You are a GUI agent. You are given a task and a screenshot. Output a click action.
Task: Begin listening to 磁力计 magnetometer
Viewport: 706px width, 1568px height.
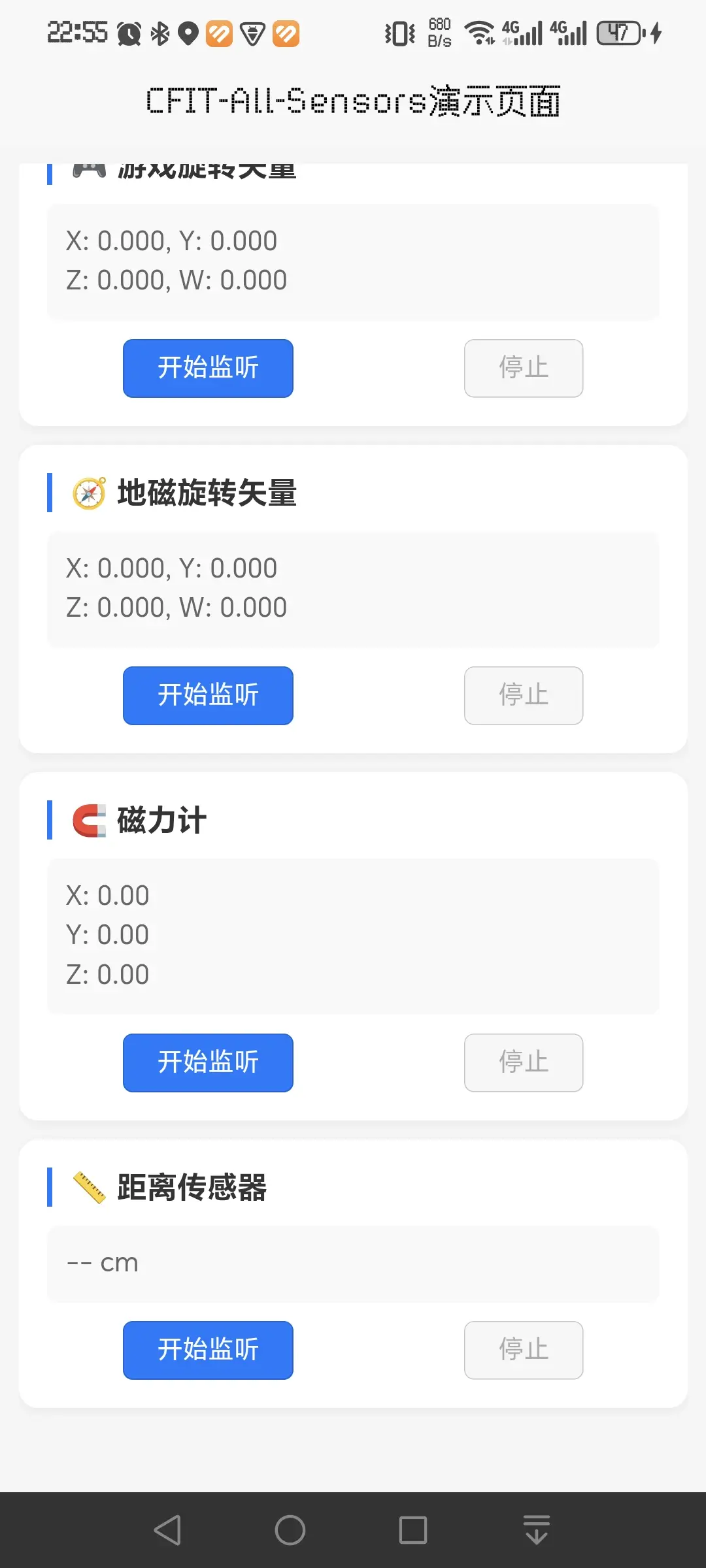(208, 1062)
